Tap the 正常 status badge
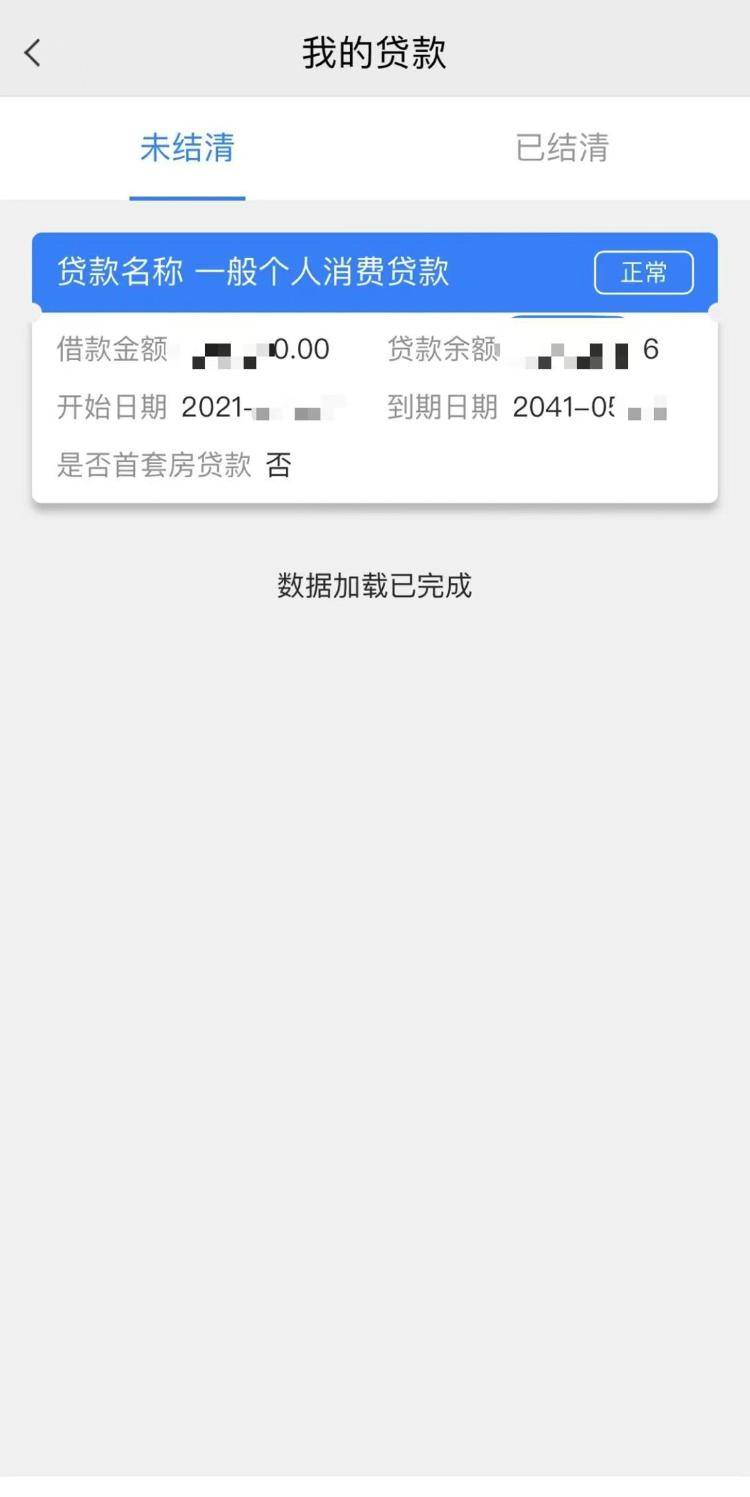This screenshot has height=1497, width=750. click(644, 272)
